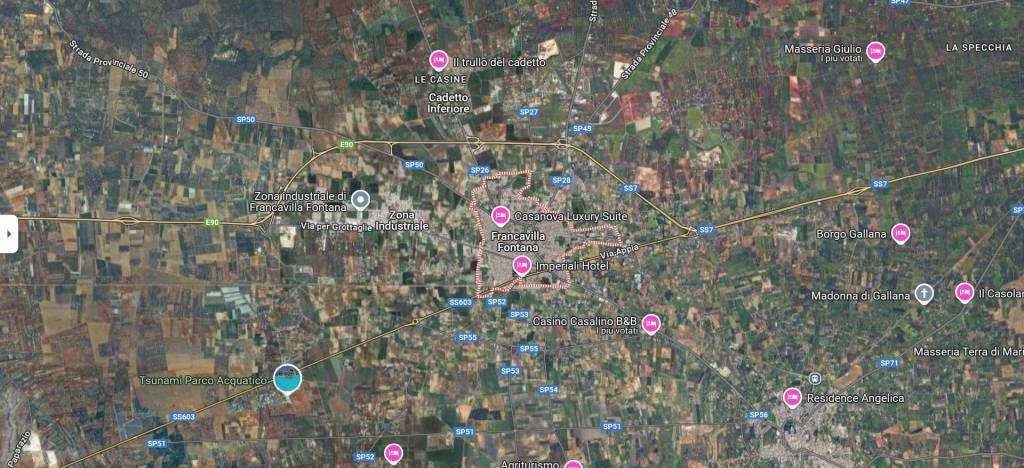This screenshot has height=468, width=1024.
Task: Select the Borgo Gallana hotel marker
Action: (x=900, y=233)
